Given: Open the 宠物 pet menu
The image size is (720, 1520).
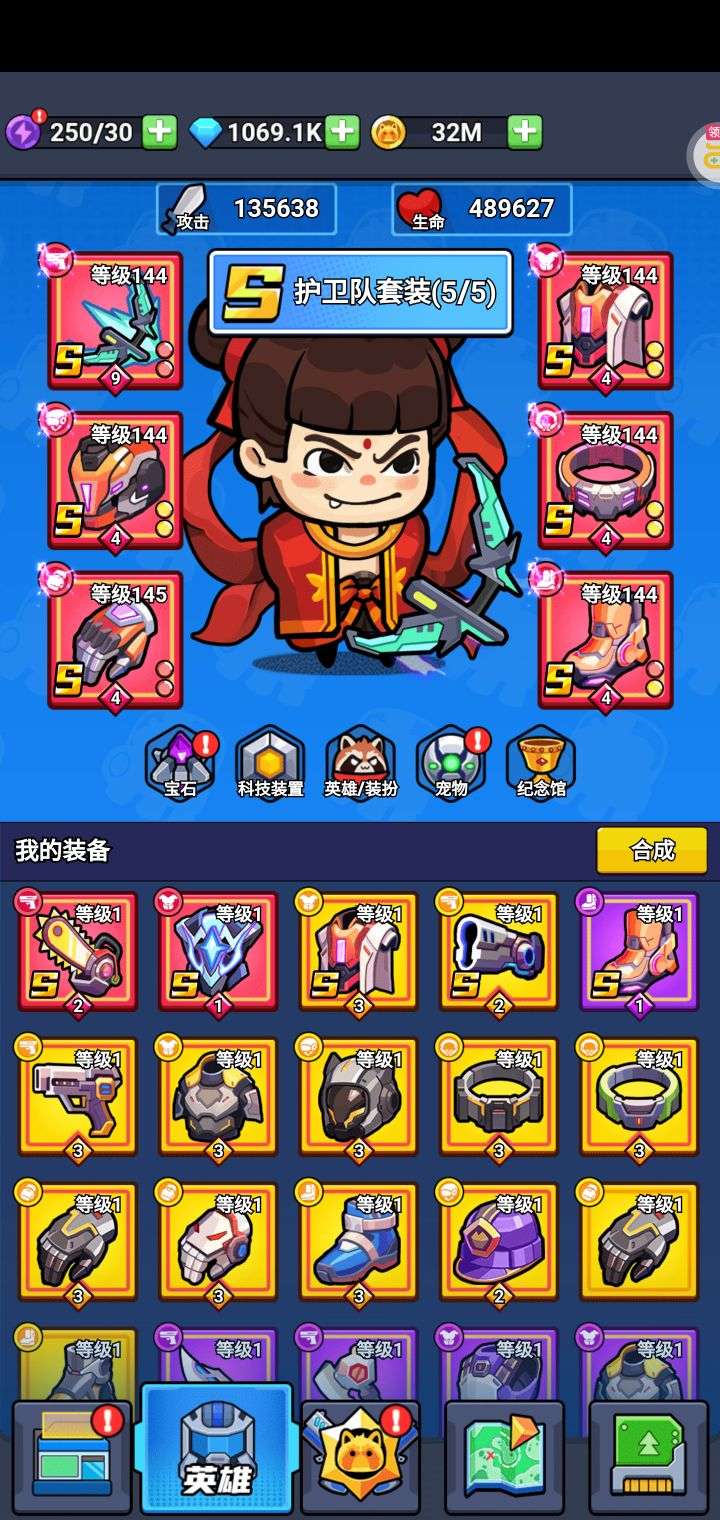Looking at the screenshot, I should [451, 762].
